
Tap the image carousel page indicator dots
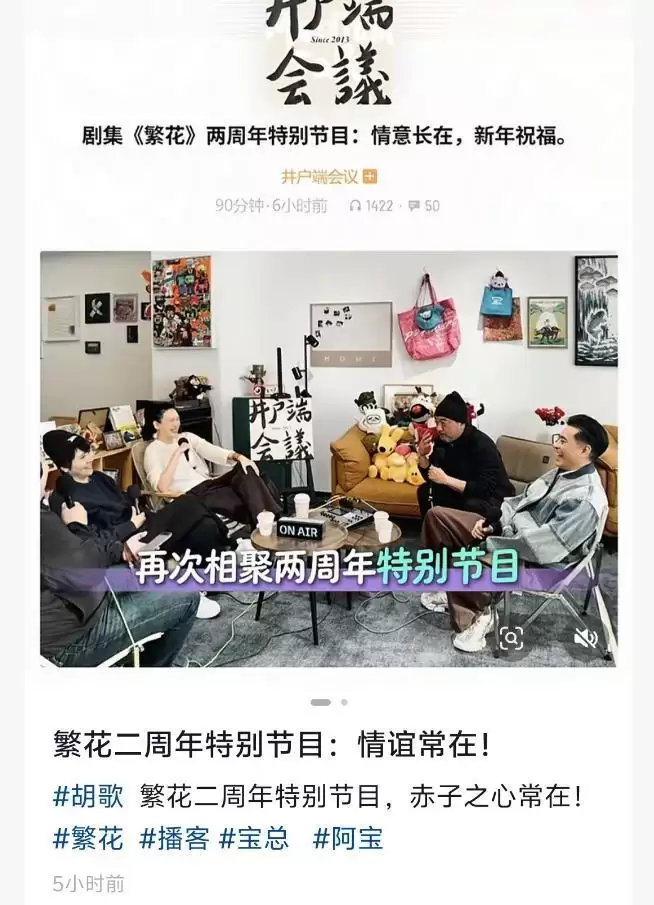(x=328, y=702)
